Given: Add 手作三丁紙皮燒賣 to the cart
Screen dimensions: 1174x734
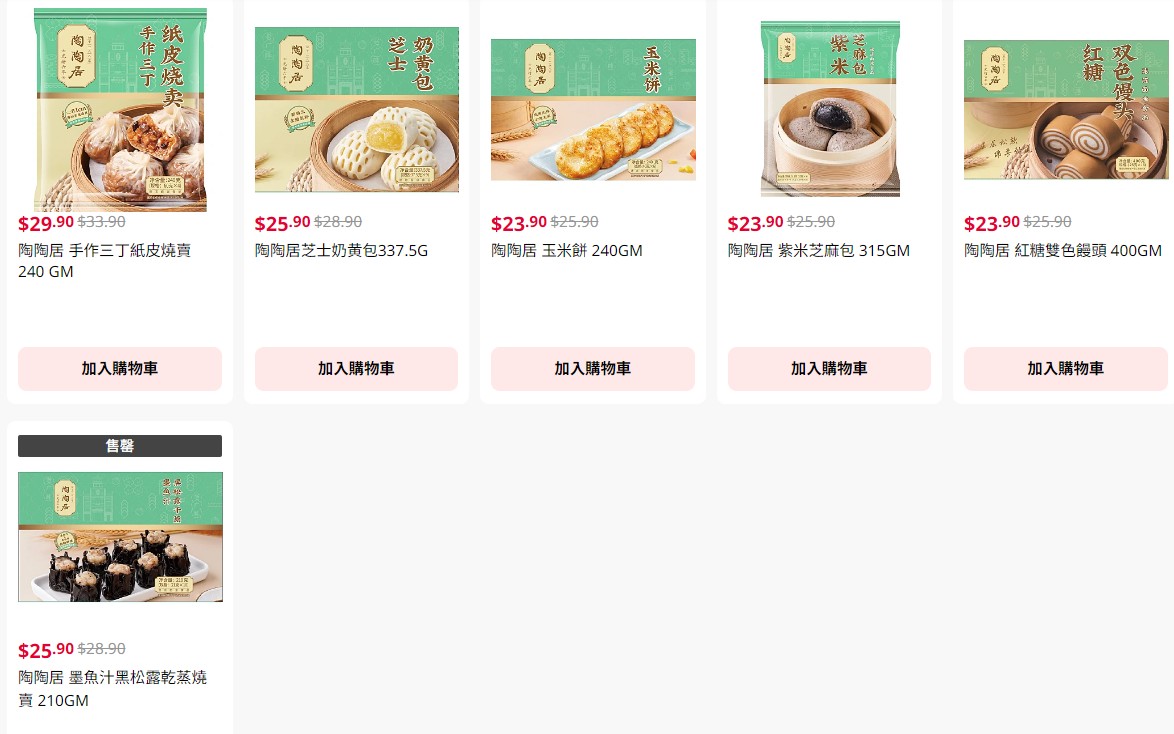Looking at the screenshot, I should click(x=120, y=369).
